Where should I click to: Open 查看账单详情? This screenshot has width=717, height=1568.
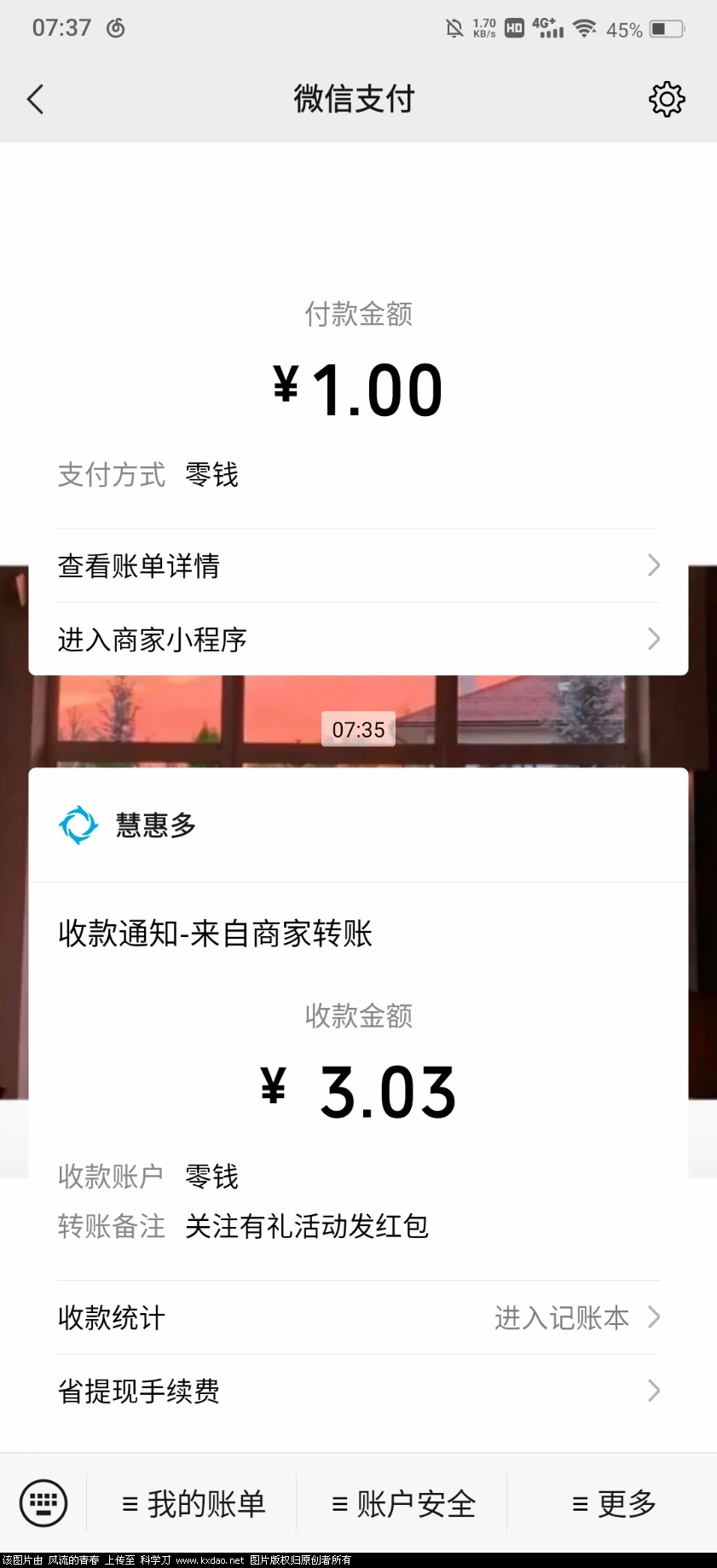(x=358, y=565)
